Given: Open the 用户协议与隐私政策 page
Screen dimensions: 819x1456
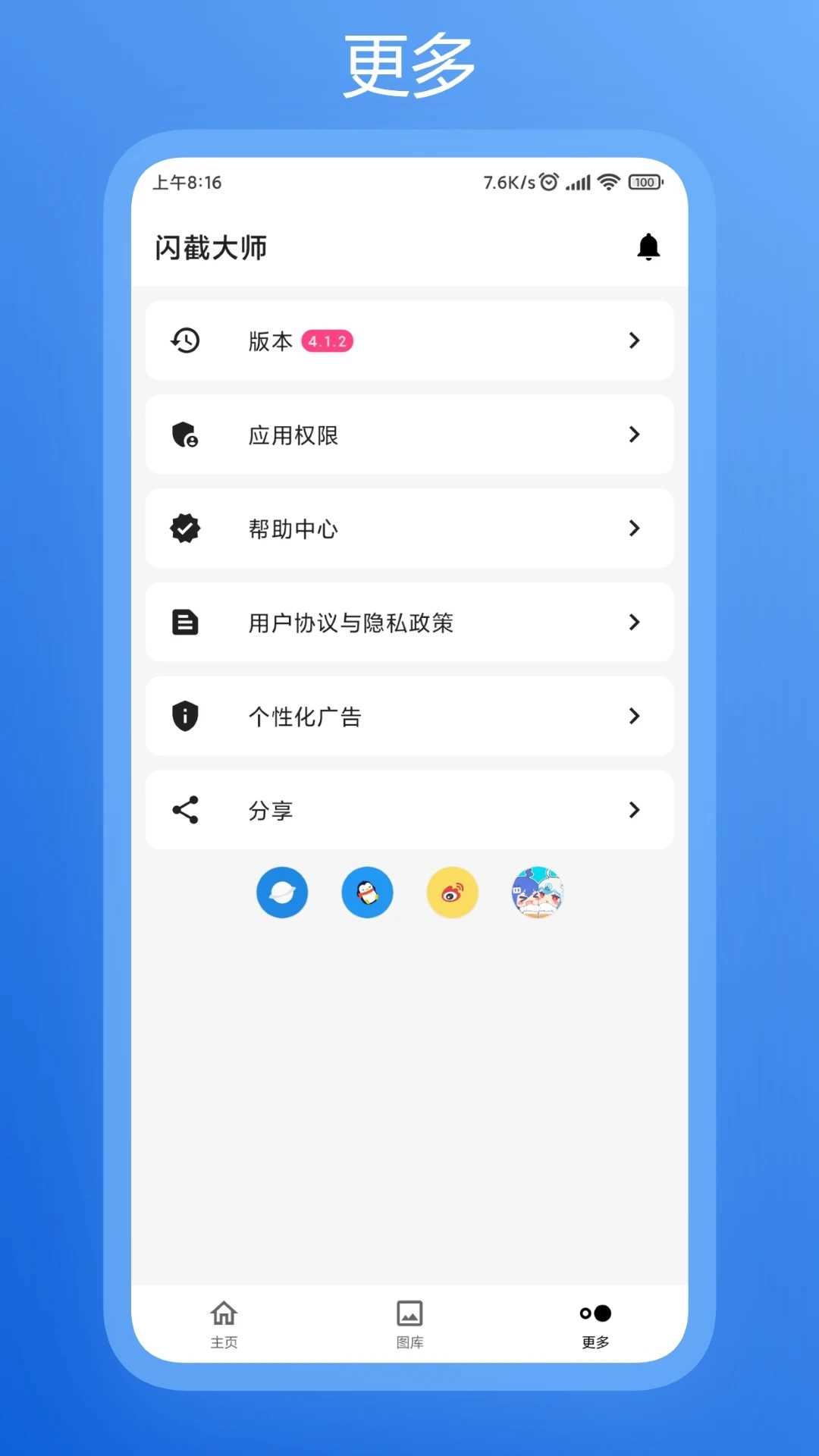Looking at the screenshot, I should click(409, 623).
